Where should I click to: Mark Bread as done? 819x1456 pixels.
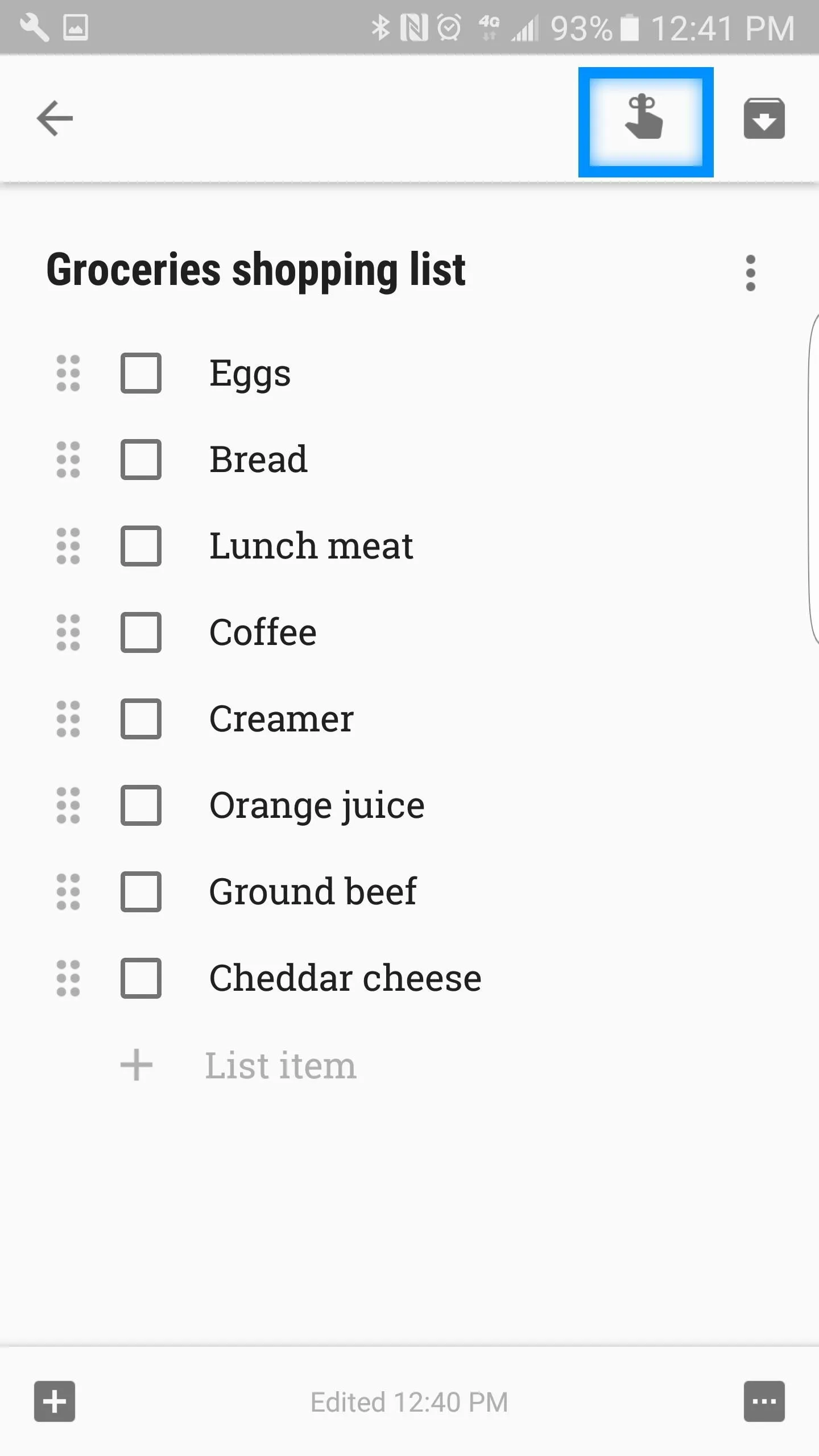pos(140,460)
